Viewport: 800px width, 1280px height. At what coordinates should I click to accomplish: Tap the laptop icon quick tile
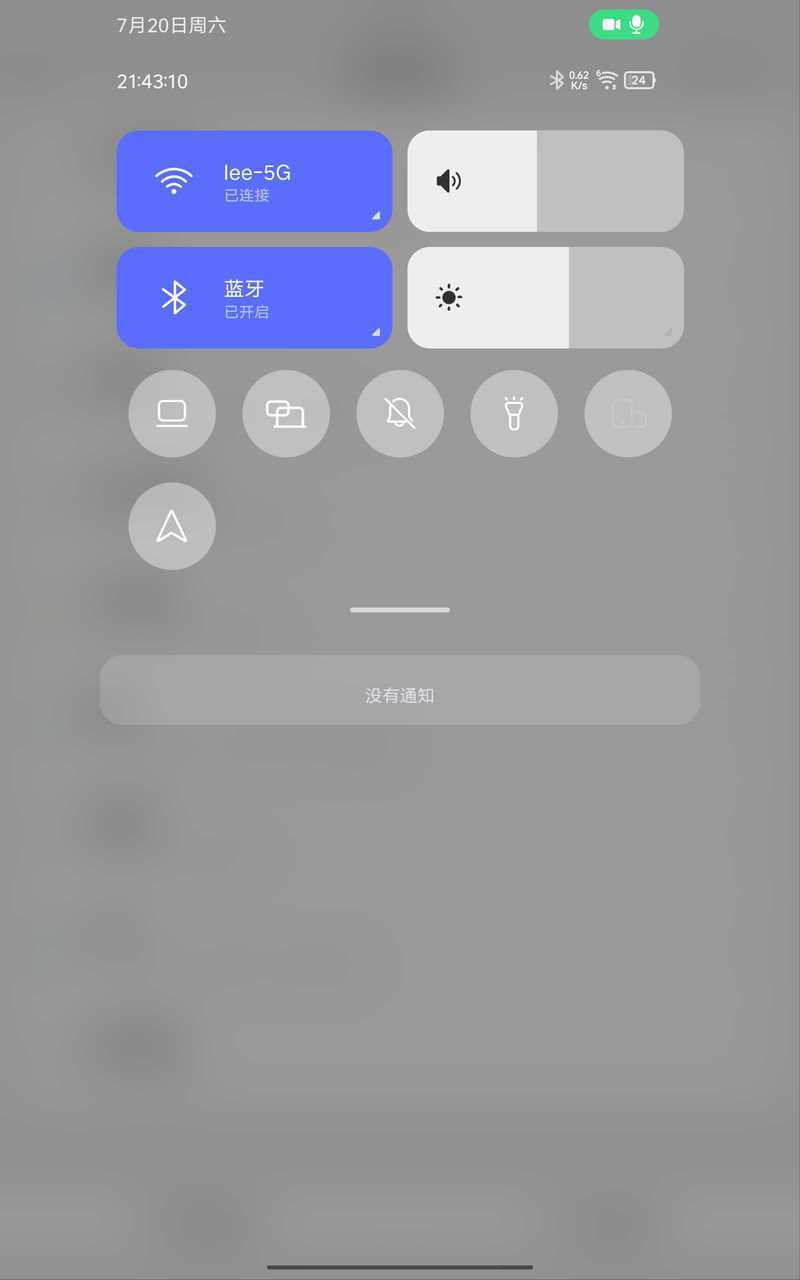(x=172, y=414)
